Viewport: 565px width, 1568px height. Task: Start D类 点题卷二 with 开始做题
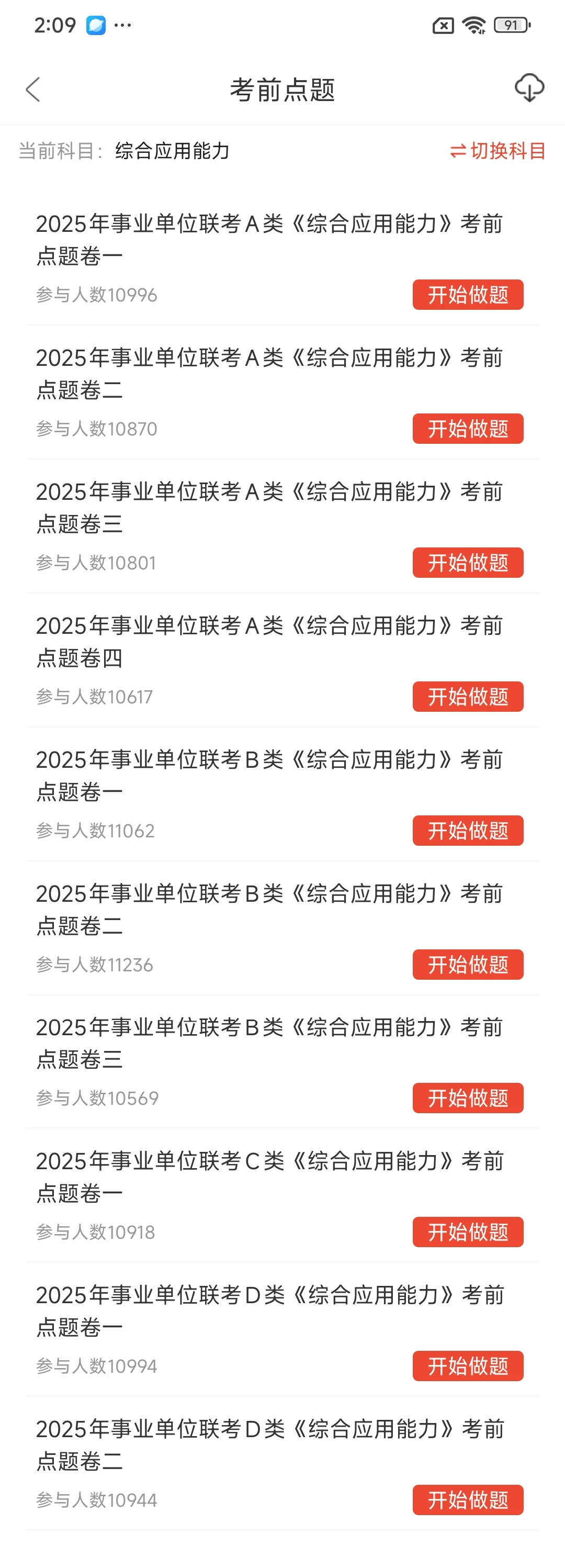point(468,1500)
